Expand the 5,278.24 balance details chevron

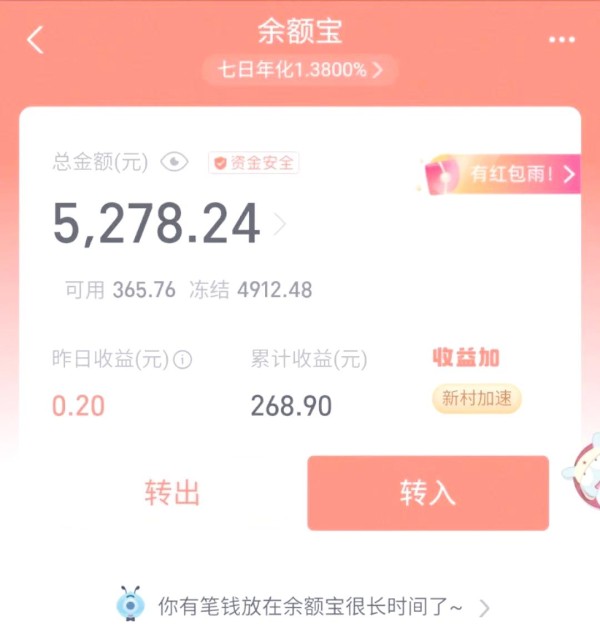point(280,225)
